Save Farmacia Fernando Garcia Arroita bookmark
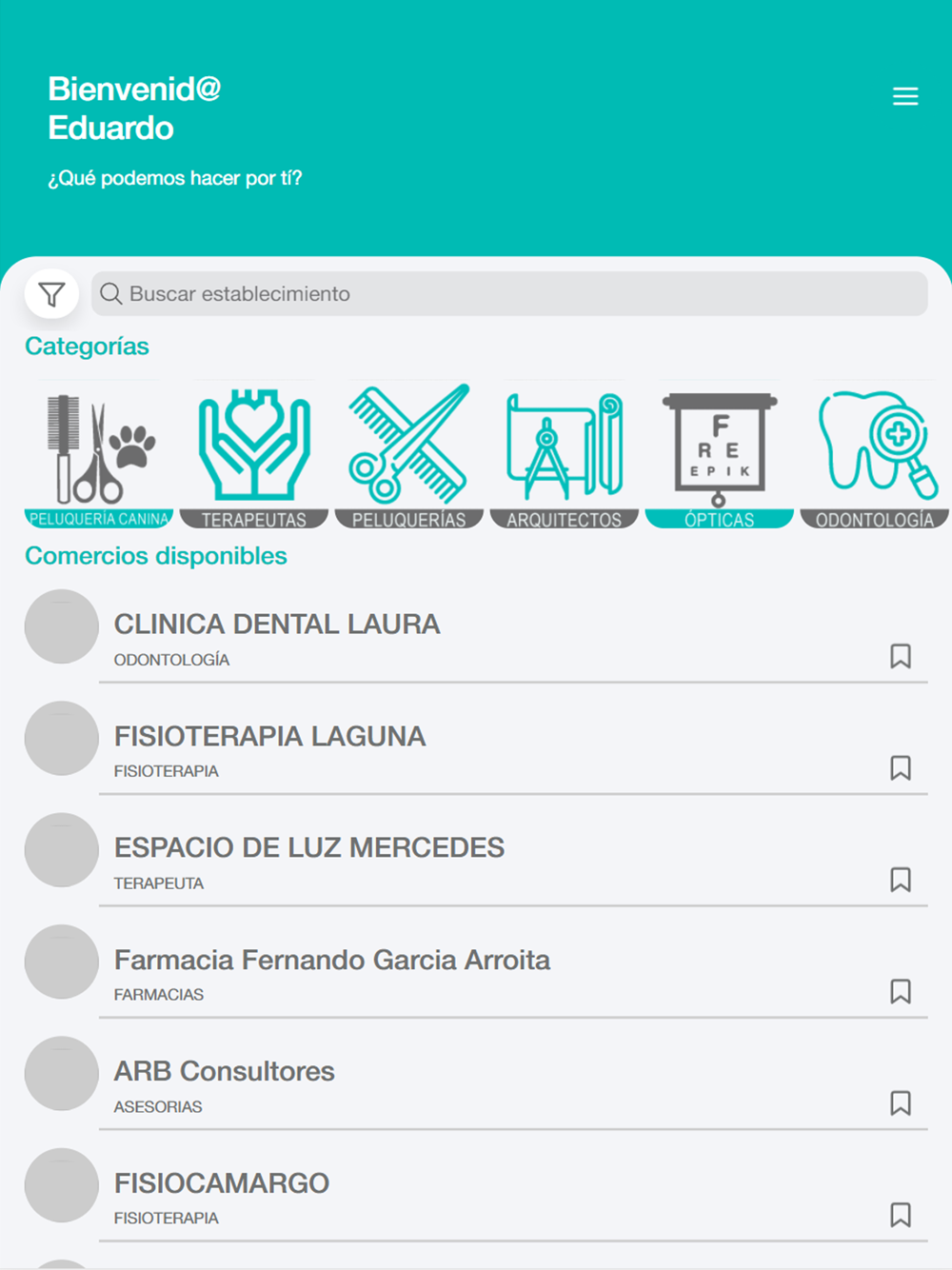Image resolution: width=952 pixels, height=1270 pixels. 901,991
